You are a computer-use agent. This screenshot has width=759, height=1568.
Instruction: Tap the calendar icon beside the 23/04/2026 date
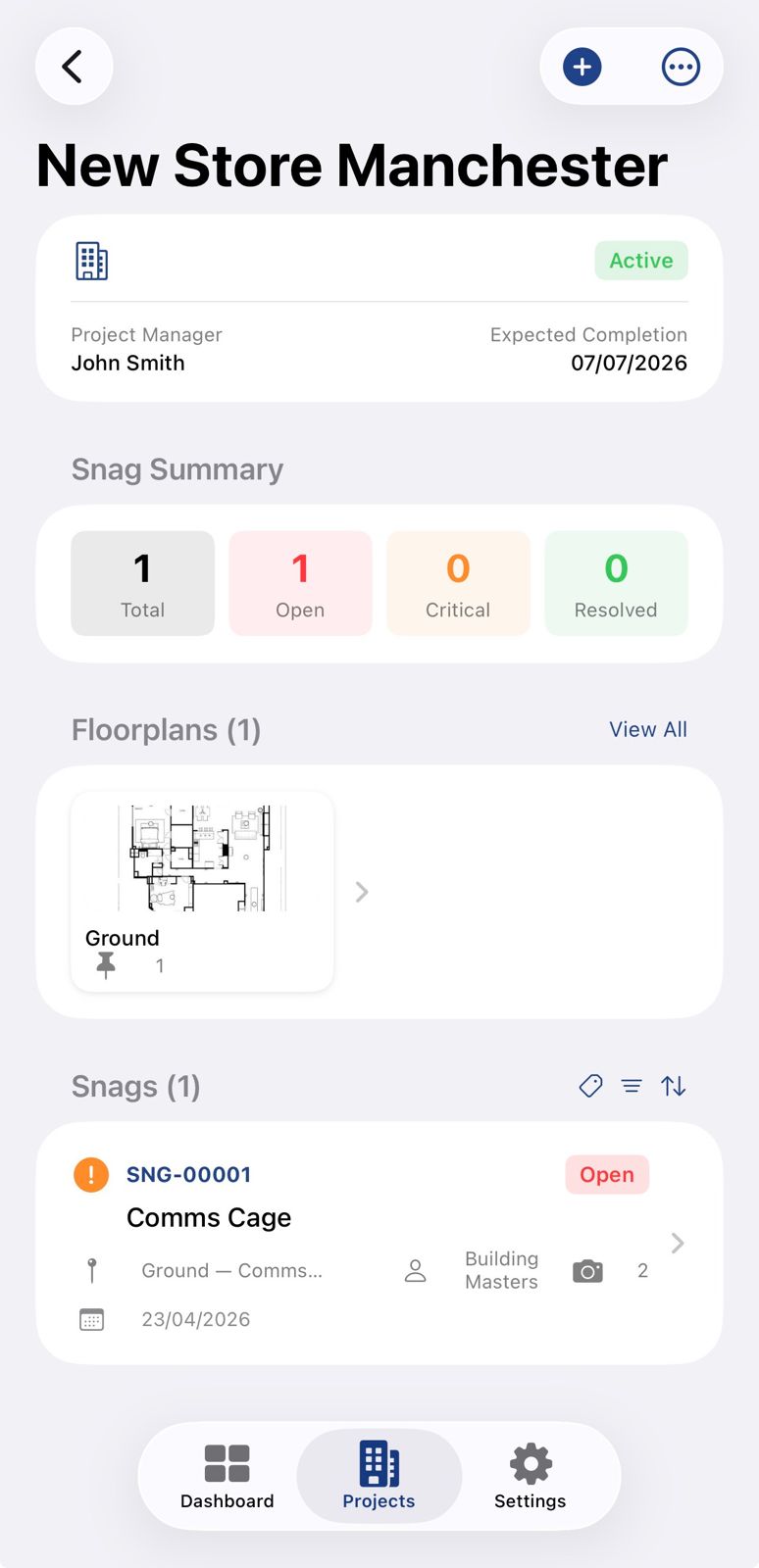(91, 1319)
